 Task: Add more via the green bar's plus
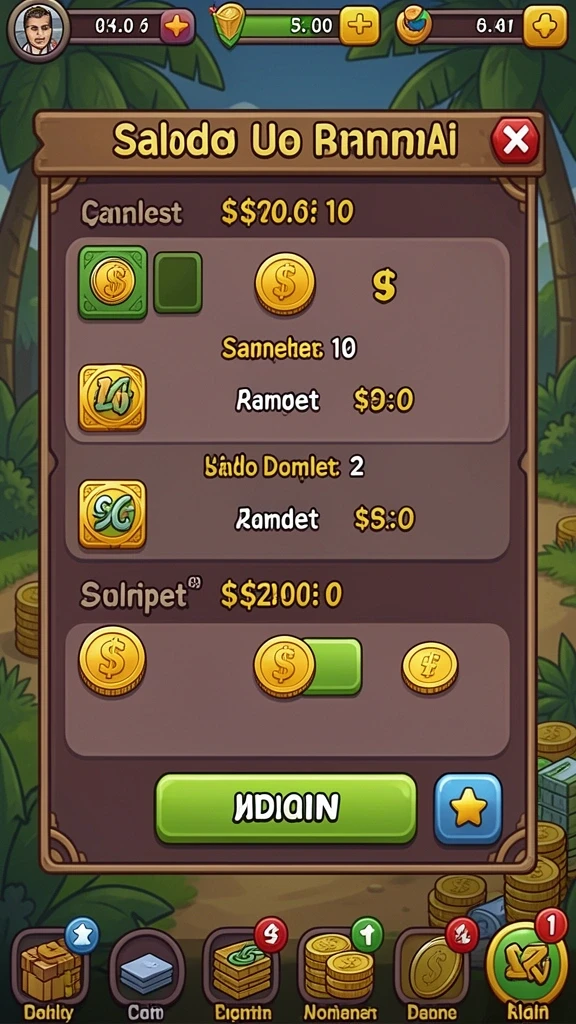click(359, 26)
